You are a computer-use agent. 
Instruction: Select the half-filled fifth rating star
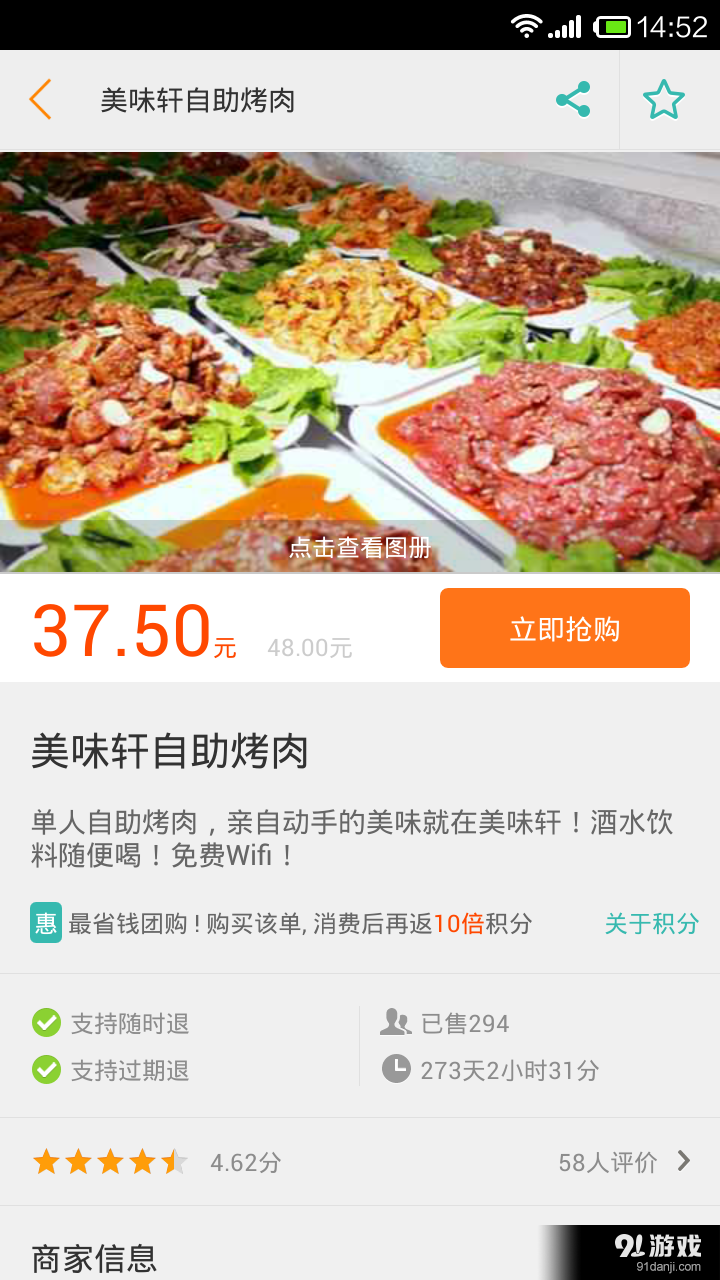[x=176, y=1162]
